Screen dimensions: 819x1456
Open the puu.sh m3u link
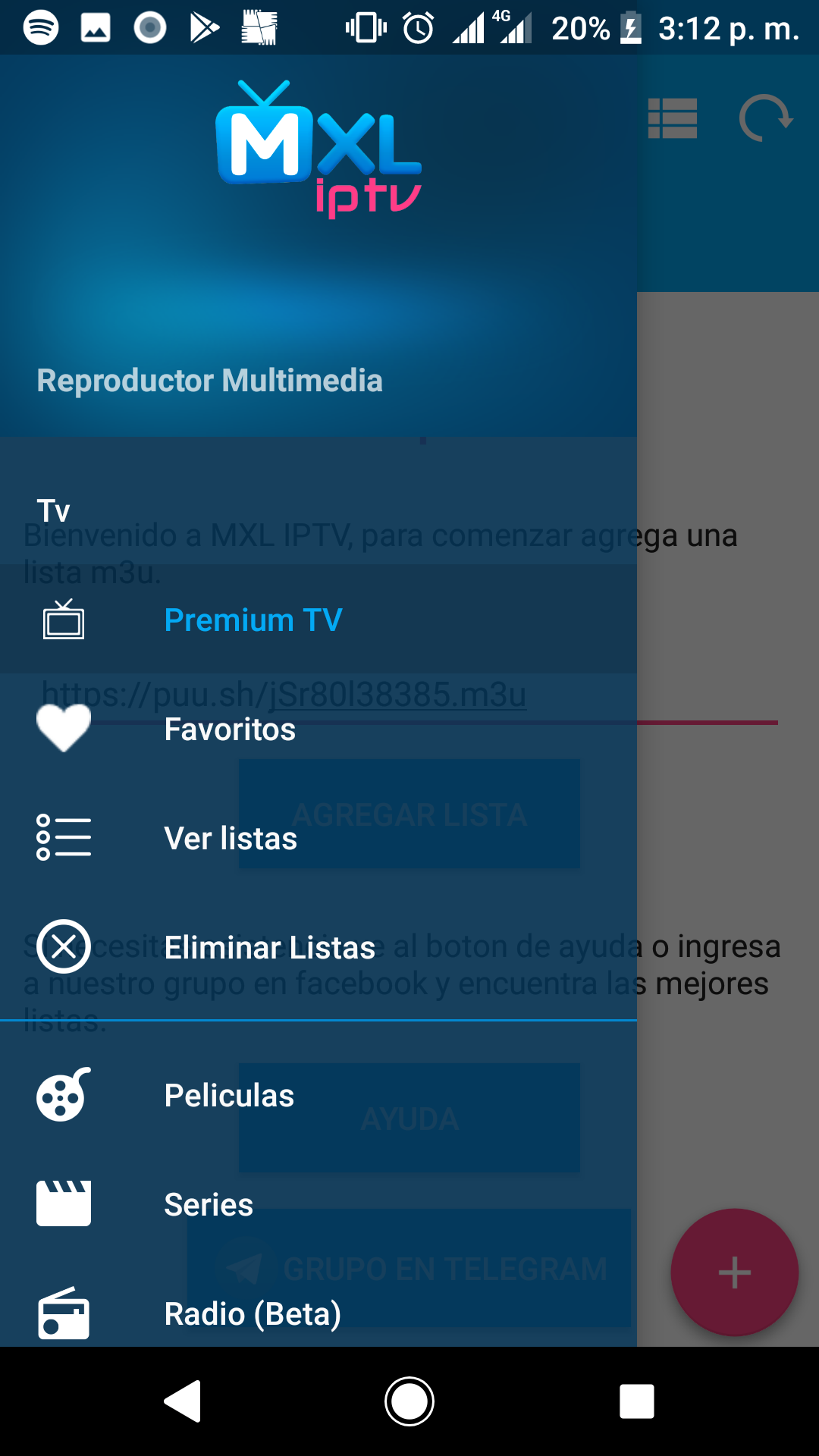[x=284, y=694]
